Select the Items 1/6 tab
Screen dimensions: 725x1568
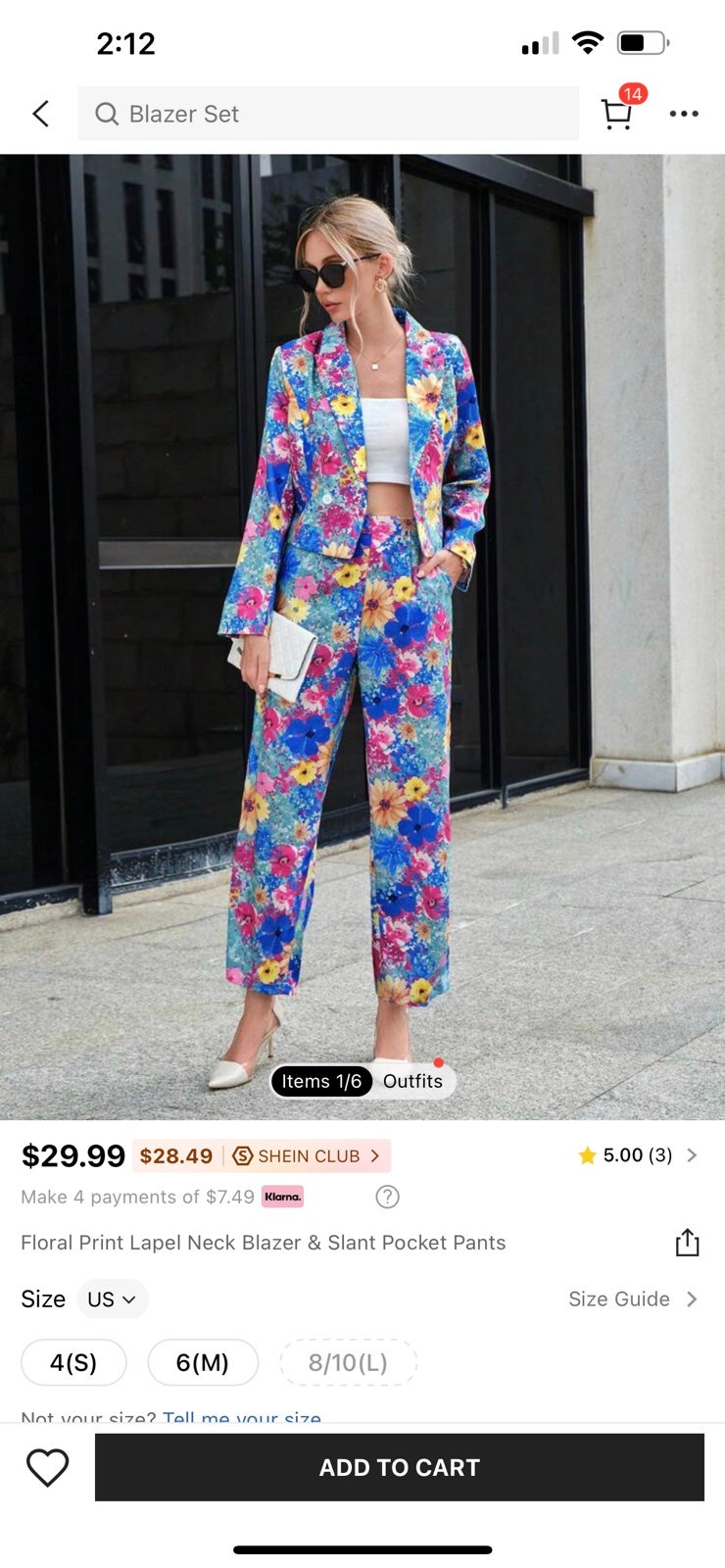(321, 1081)
